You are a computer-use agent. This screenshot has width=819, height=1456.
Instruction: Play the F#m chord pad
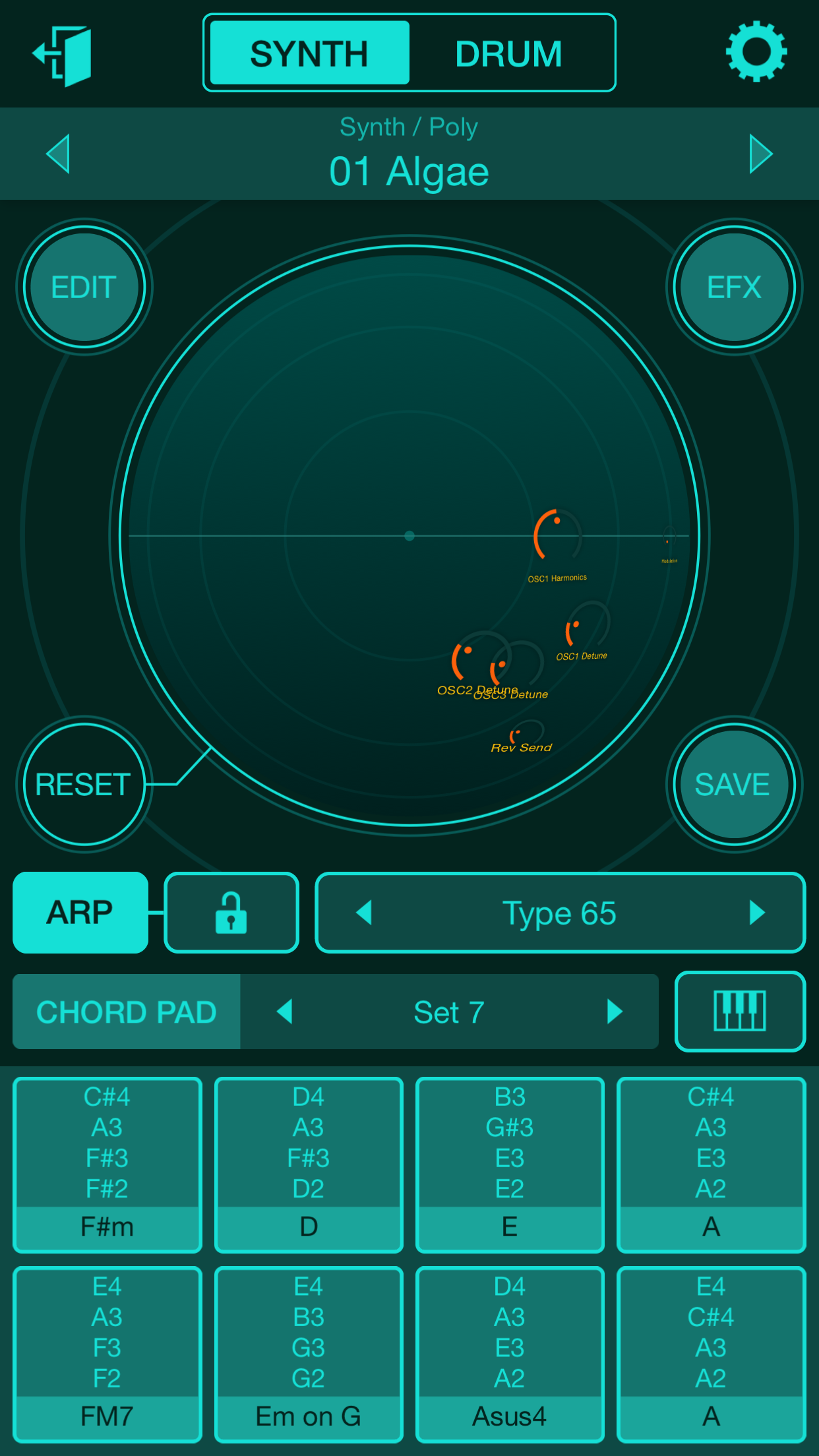(107, 1165)
